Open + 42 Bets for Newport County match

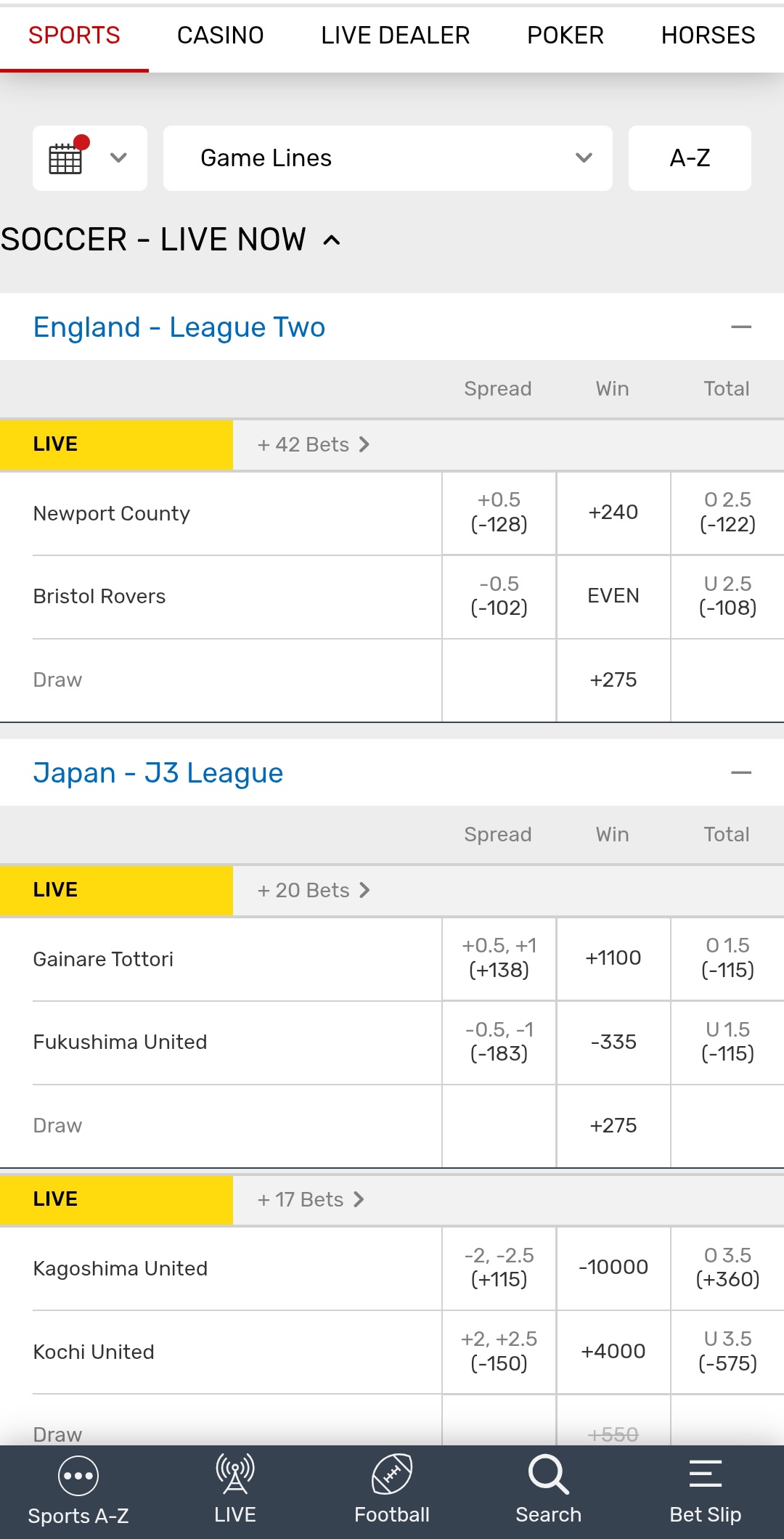pyautogui.click(x=314, y=444)
